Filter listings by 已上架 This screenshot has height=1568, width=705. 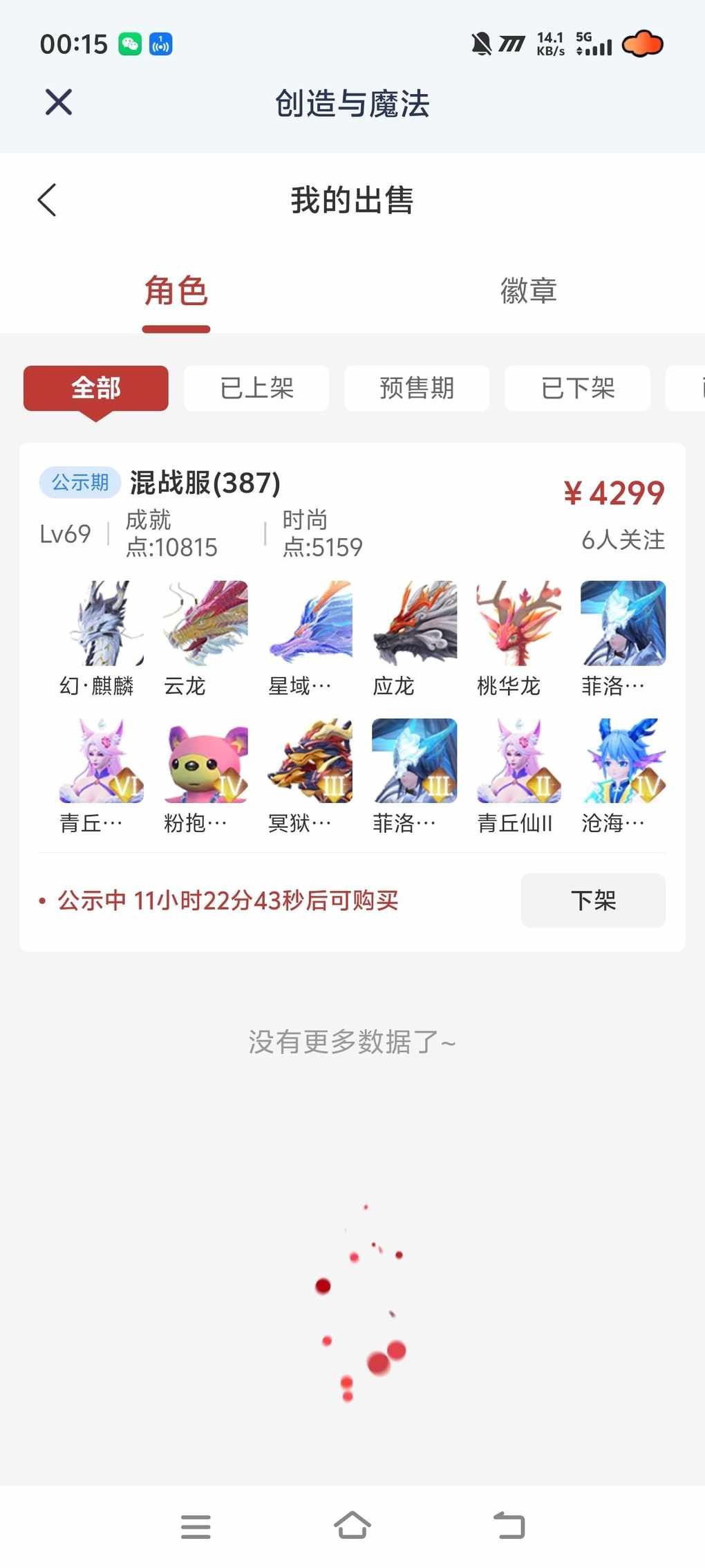[x=256, y=388]
